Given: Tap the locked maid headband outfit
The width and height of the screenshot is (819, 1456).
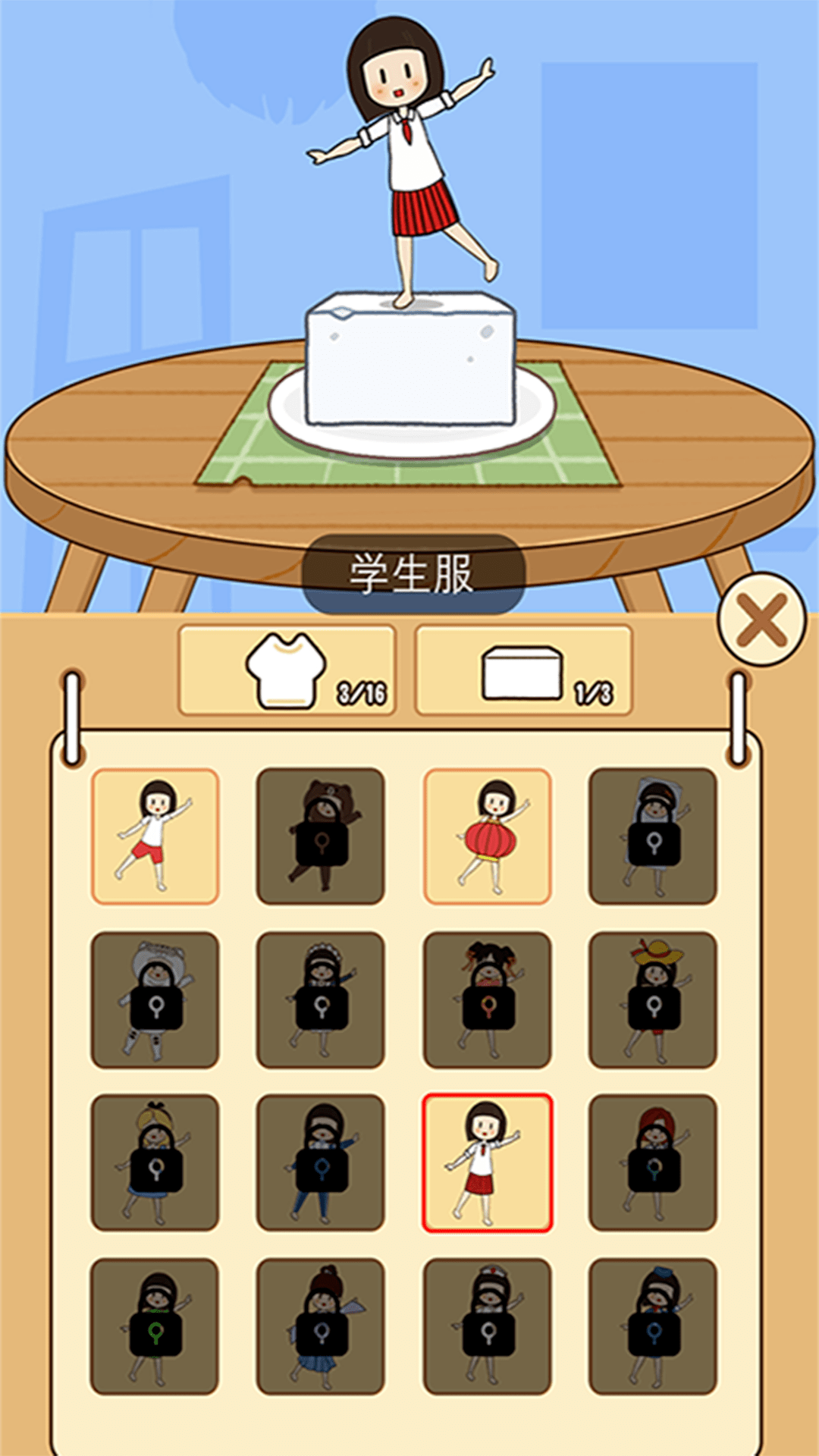Looking at the screenshot, I should pos(321,999).
